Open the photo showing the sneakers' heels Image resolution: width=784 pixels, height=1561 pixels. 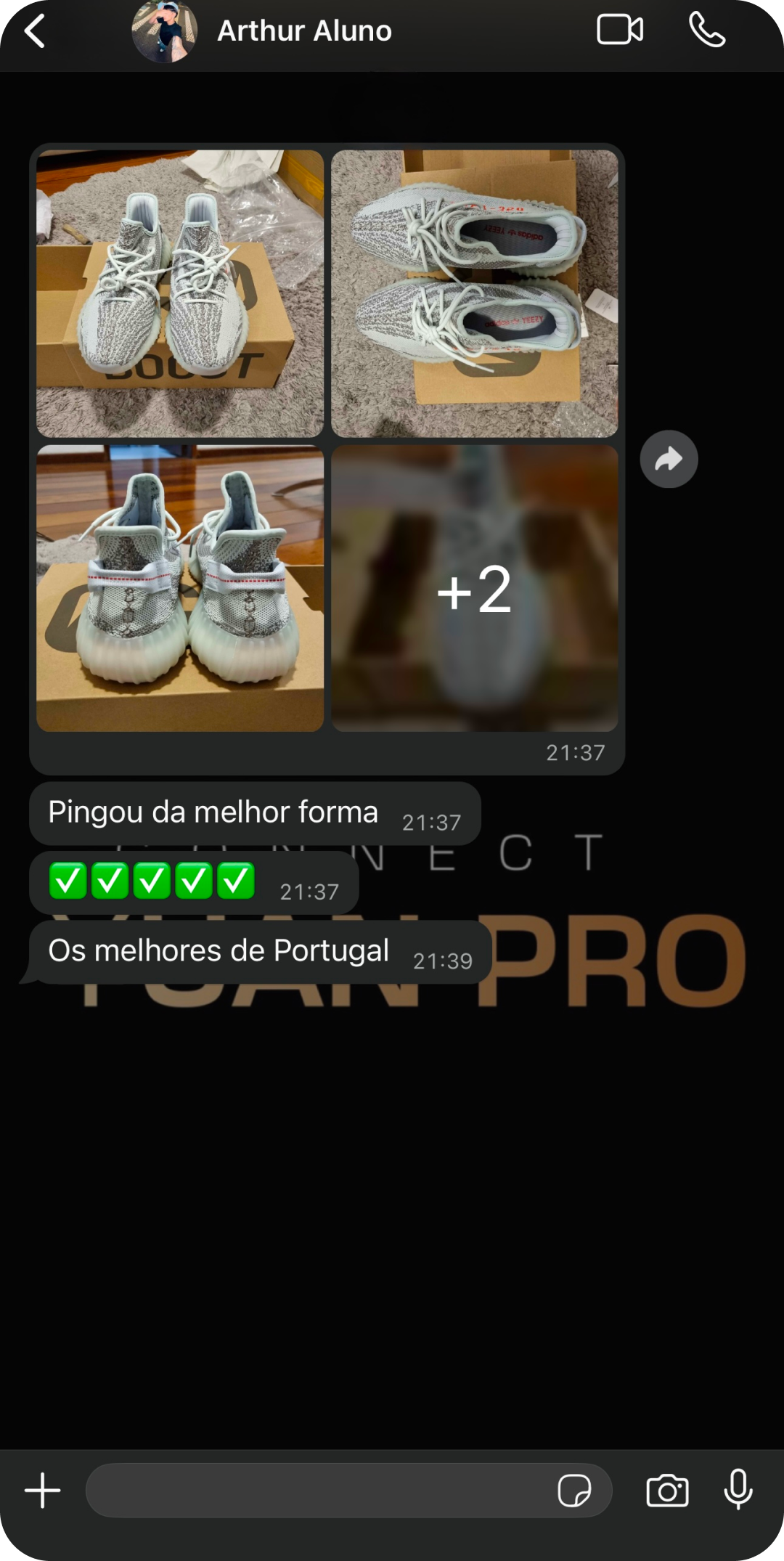(x=180, y=588)
